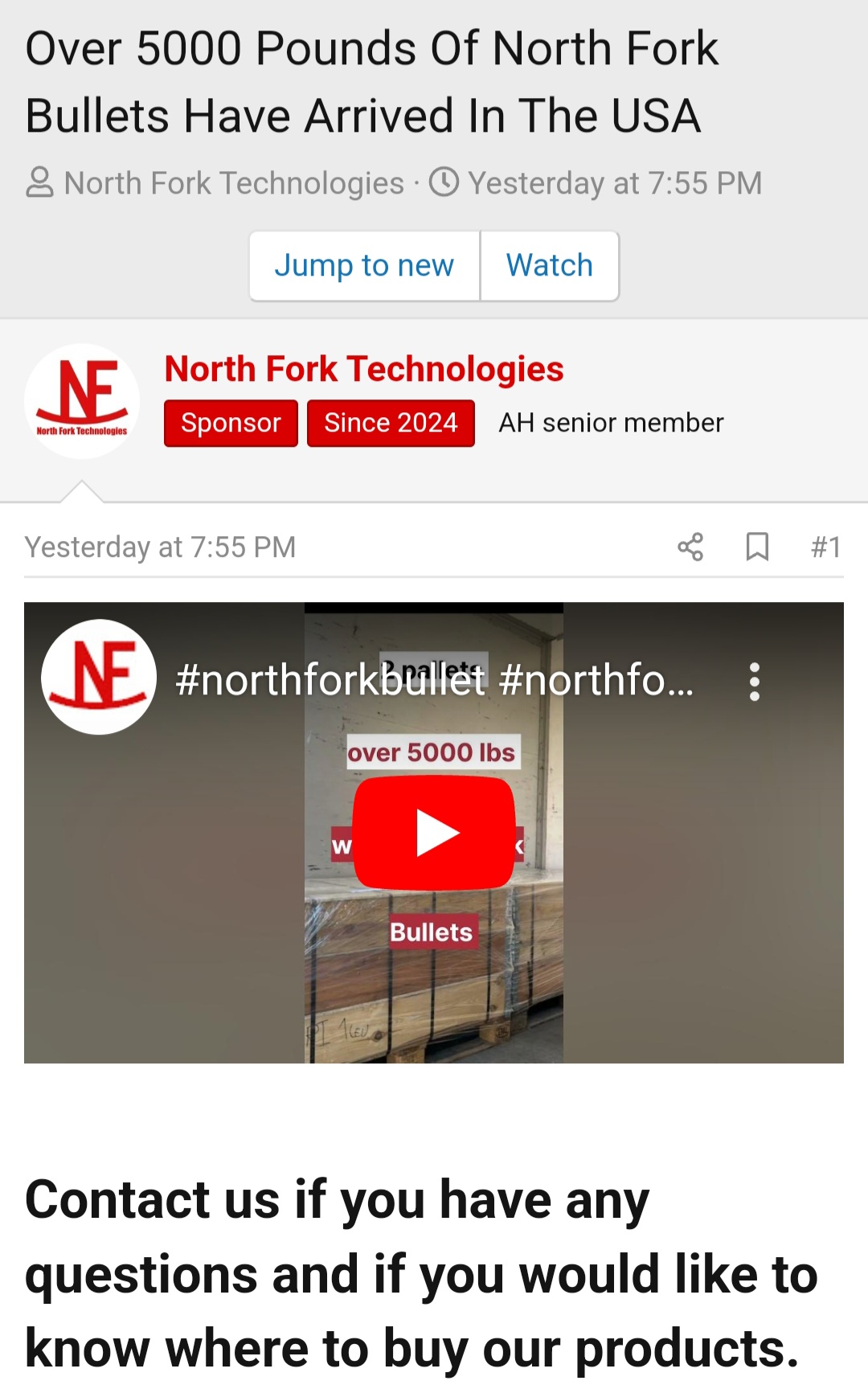The height and width of the screenshot is (1393, 868).
Task: Open the YouTube video's three-dot menu
Action: [x=754, y=682]
